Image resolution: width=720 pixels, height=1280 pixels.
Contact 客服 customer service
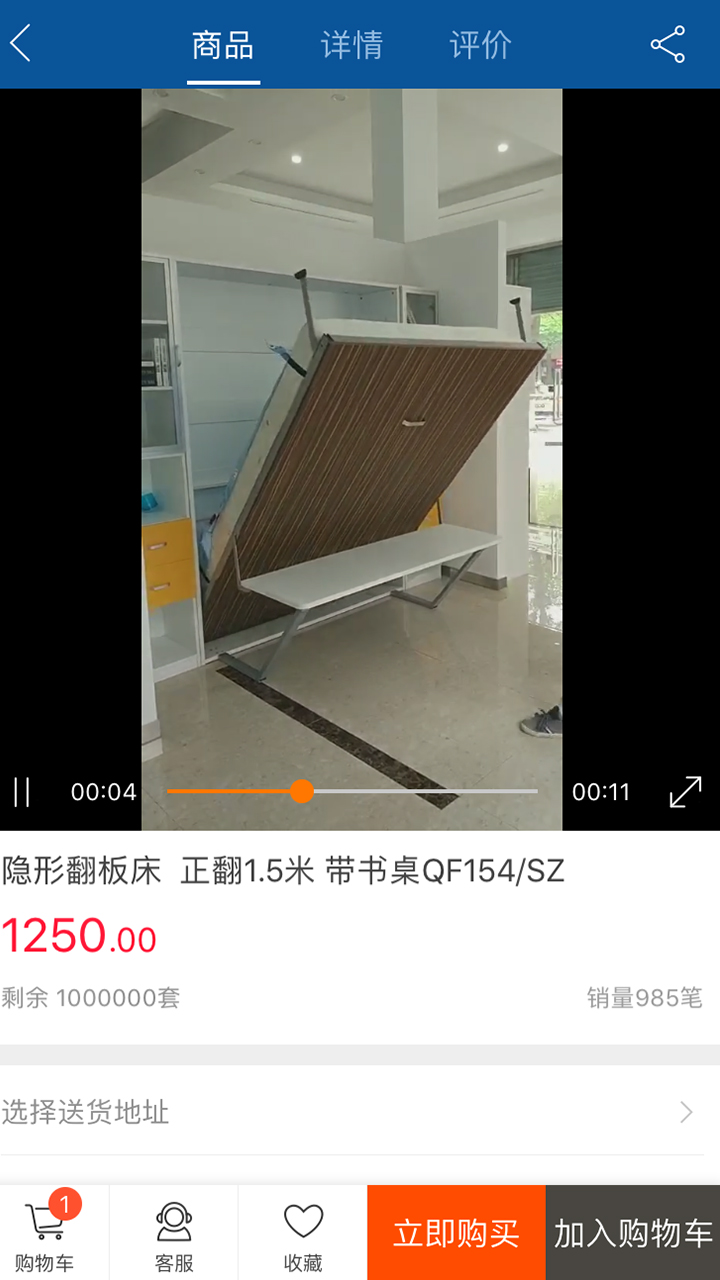click(174, 1233)
